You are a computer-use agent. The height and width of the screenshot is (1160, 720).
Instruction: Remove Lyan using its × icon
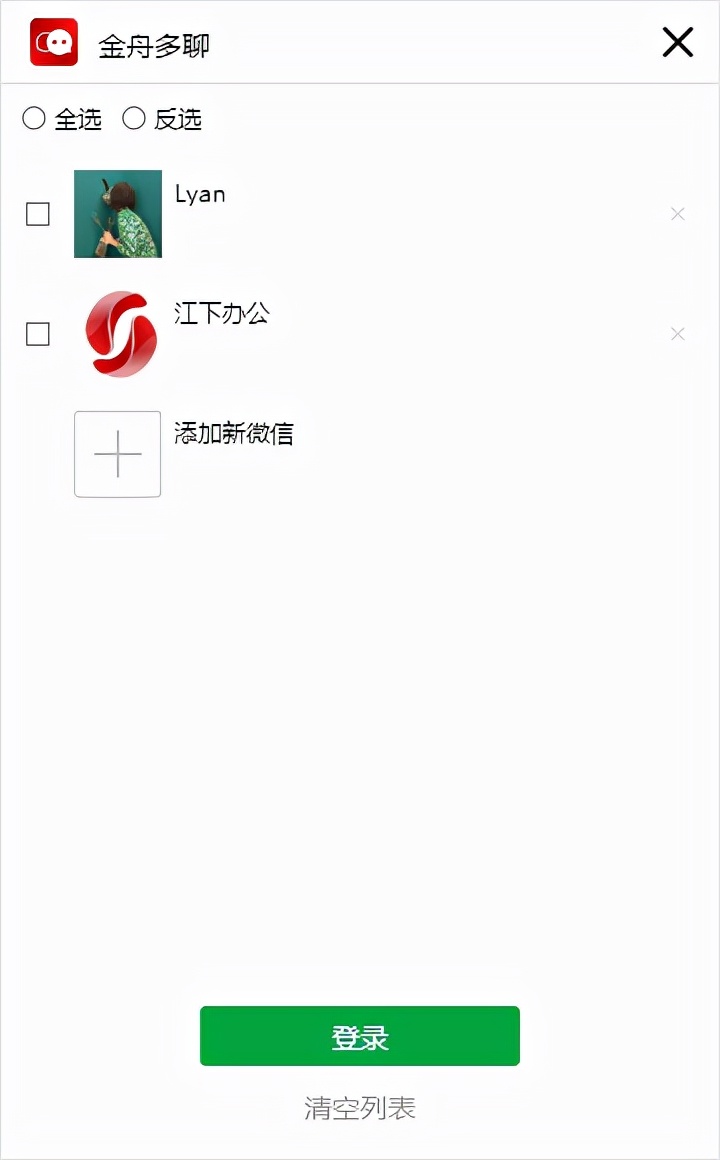pos(678,214)
